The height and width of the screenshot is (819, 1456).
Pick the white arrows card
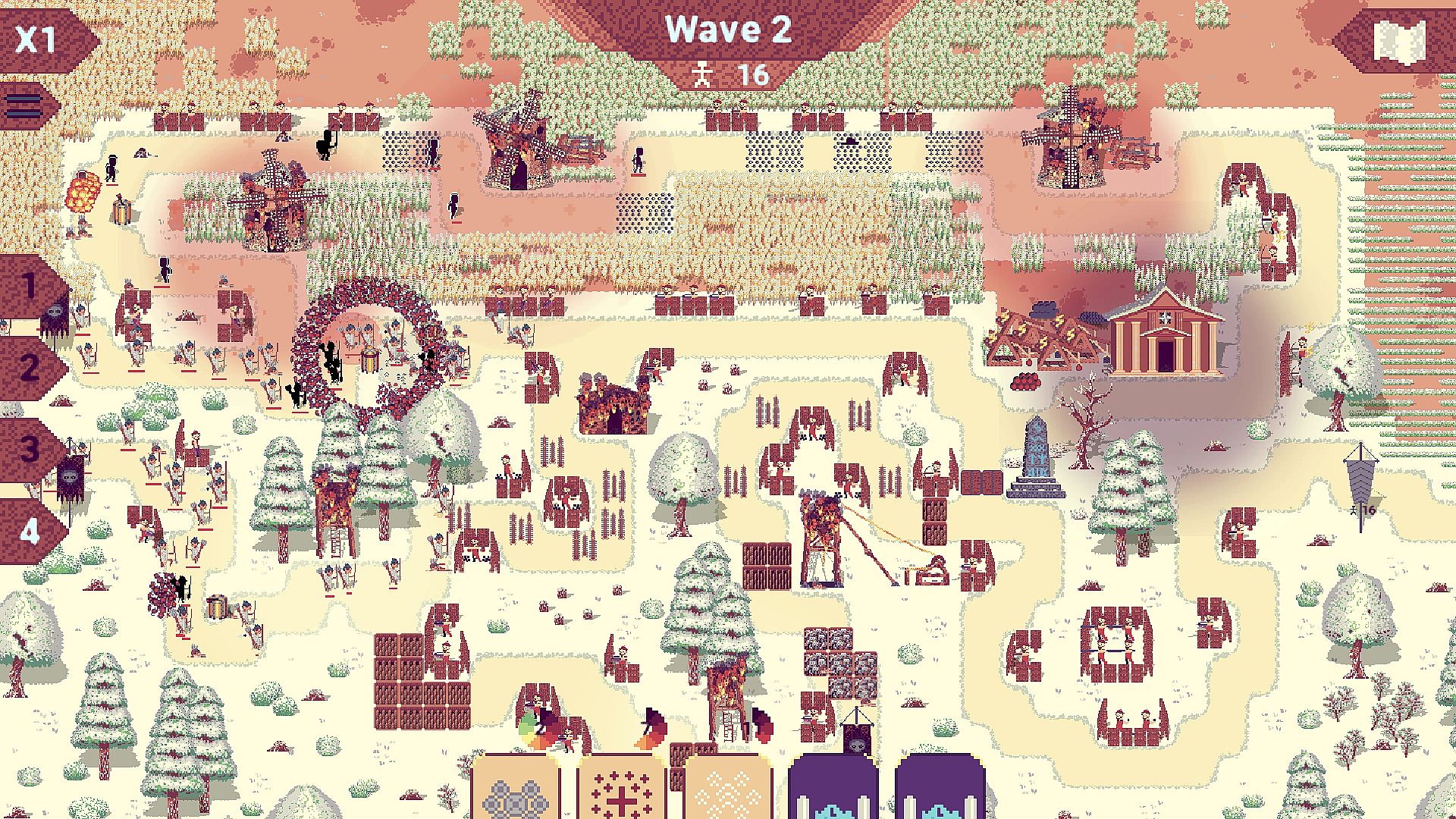click(x=726, y=789)
